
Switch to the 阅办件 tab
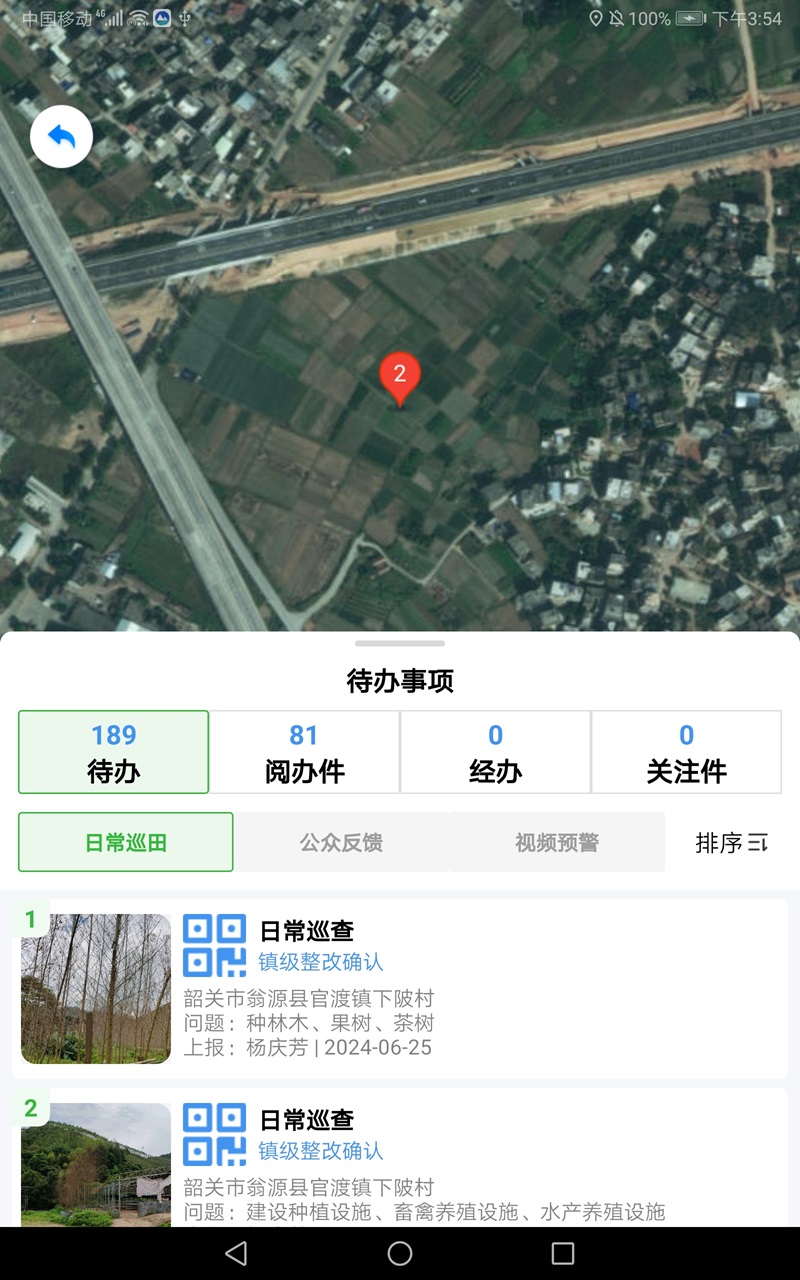coord(304,752)
